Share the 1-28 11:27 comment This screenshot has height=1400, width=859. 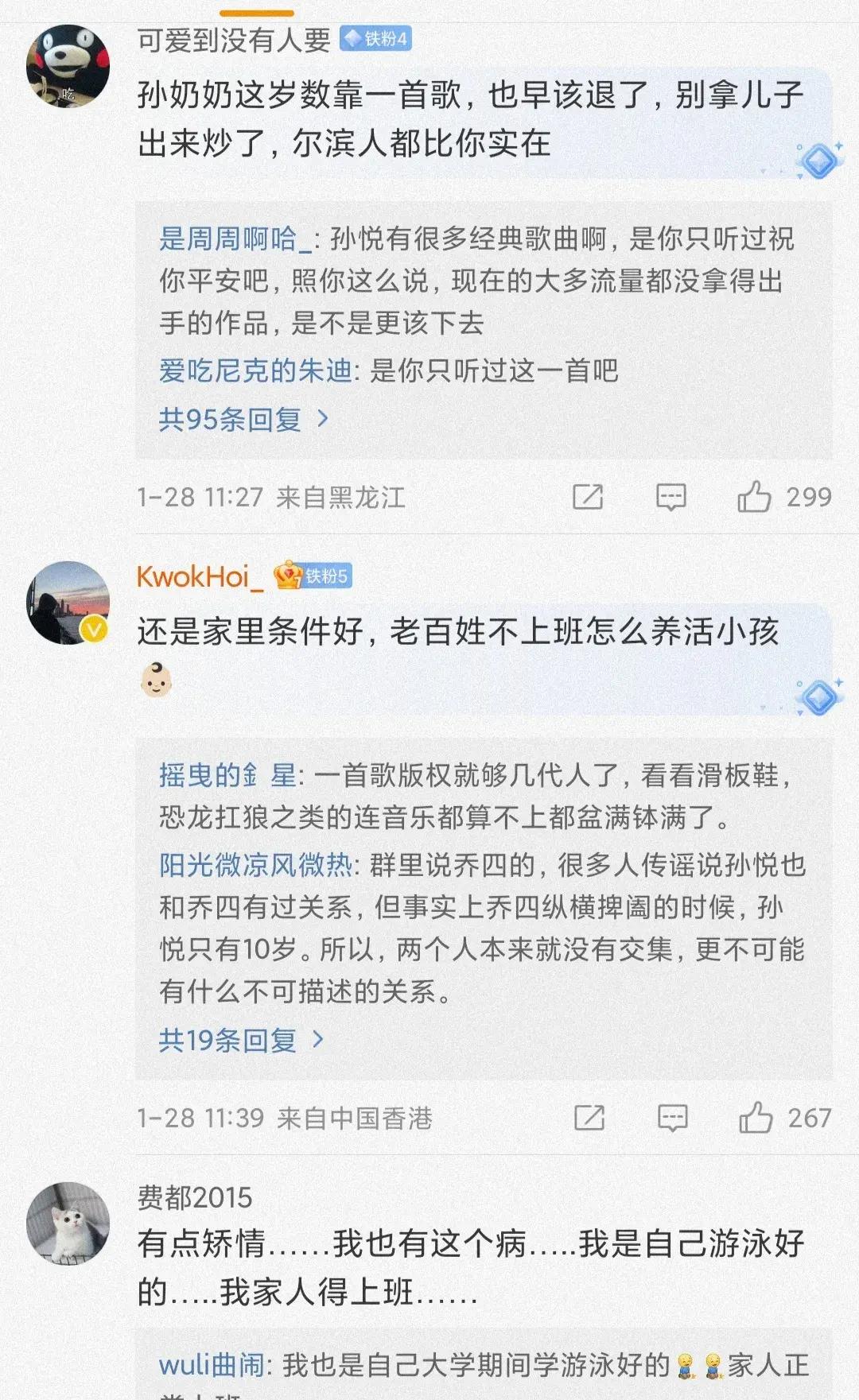coord(588,498)
